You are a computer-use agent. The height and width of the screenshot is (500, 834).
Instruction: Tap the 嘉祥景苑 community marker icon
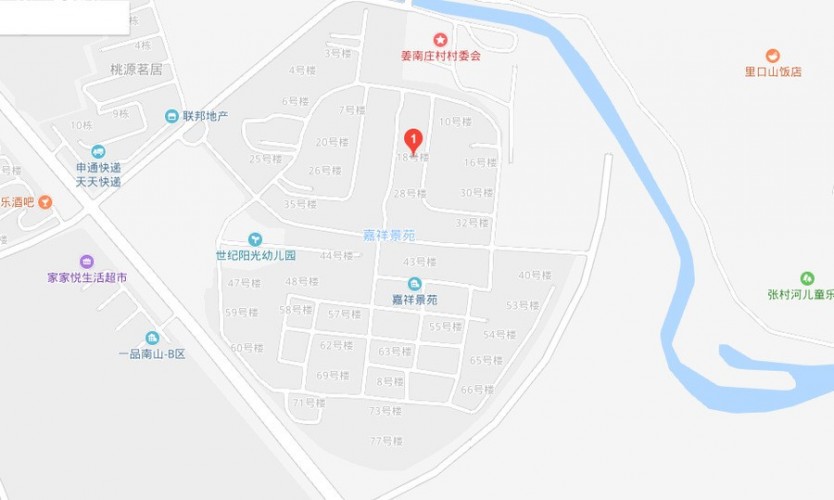[414, 284]
